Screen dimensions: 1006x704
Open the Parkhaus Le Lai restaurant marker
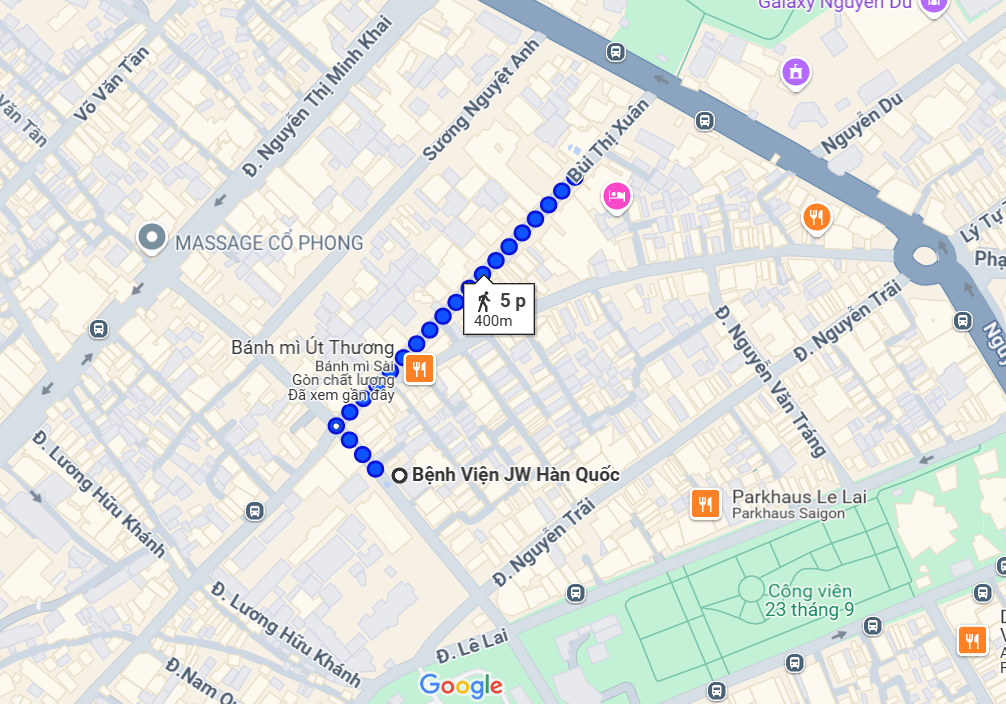tap(705, 504)
